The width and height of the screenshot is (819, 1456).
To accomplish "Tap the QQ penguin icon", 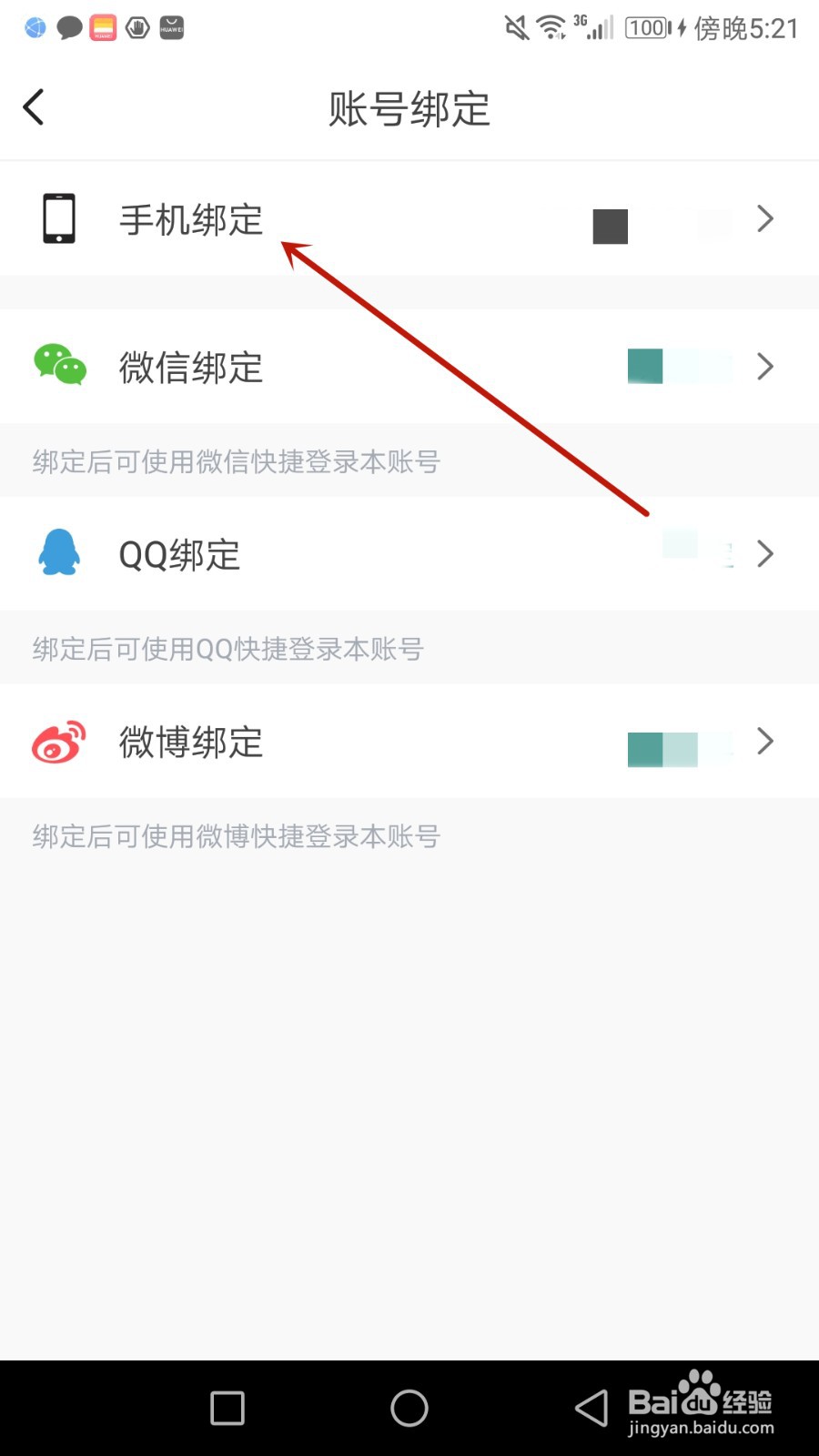I will coord(58,553).
